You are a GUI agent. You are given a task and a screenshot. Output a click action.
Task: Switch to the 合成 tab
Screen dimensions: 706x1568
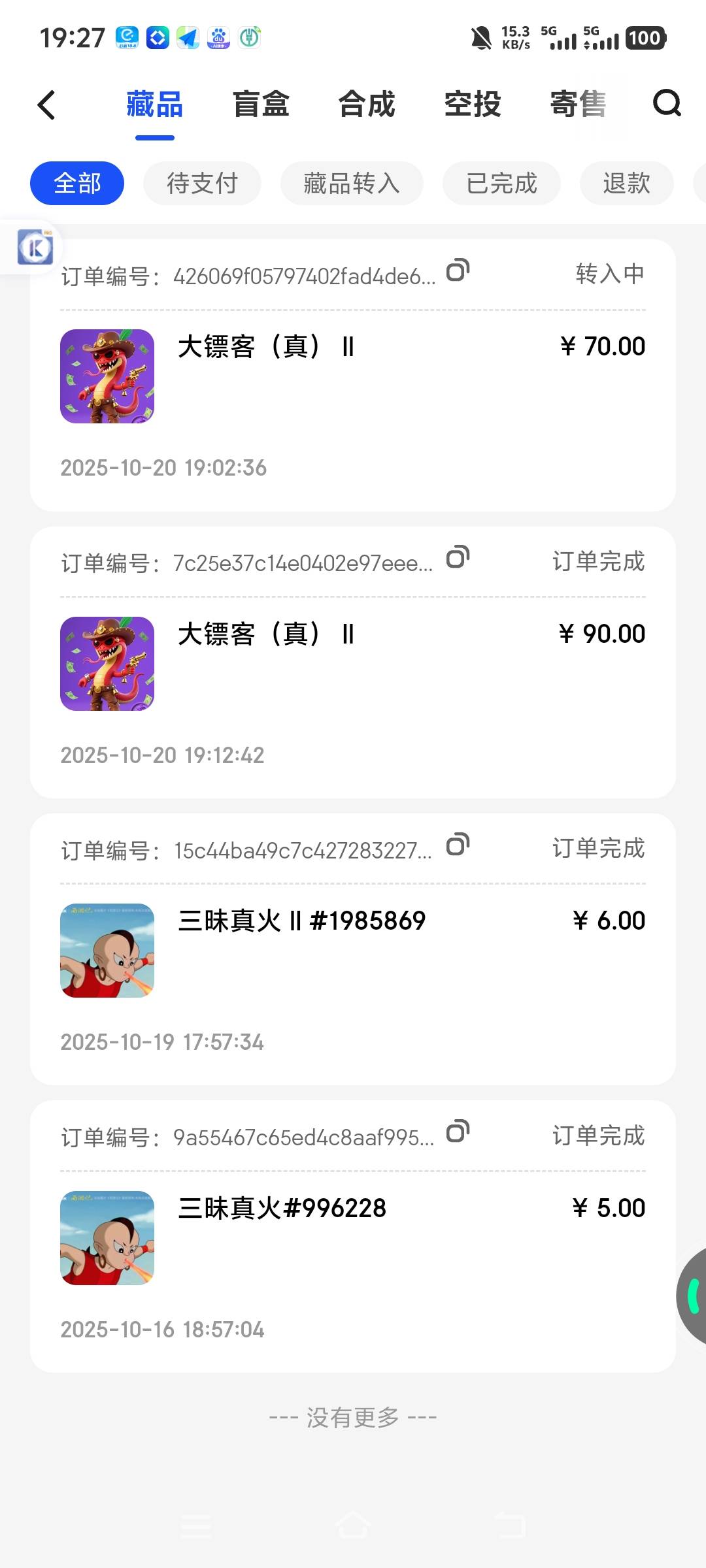[367, 105]
